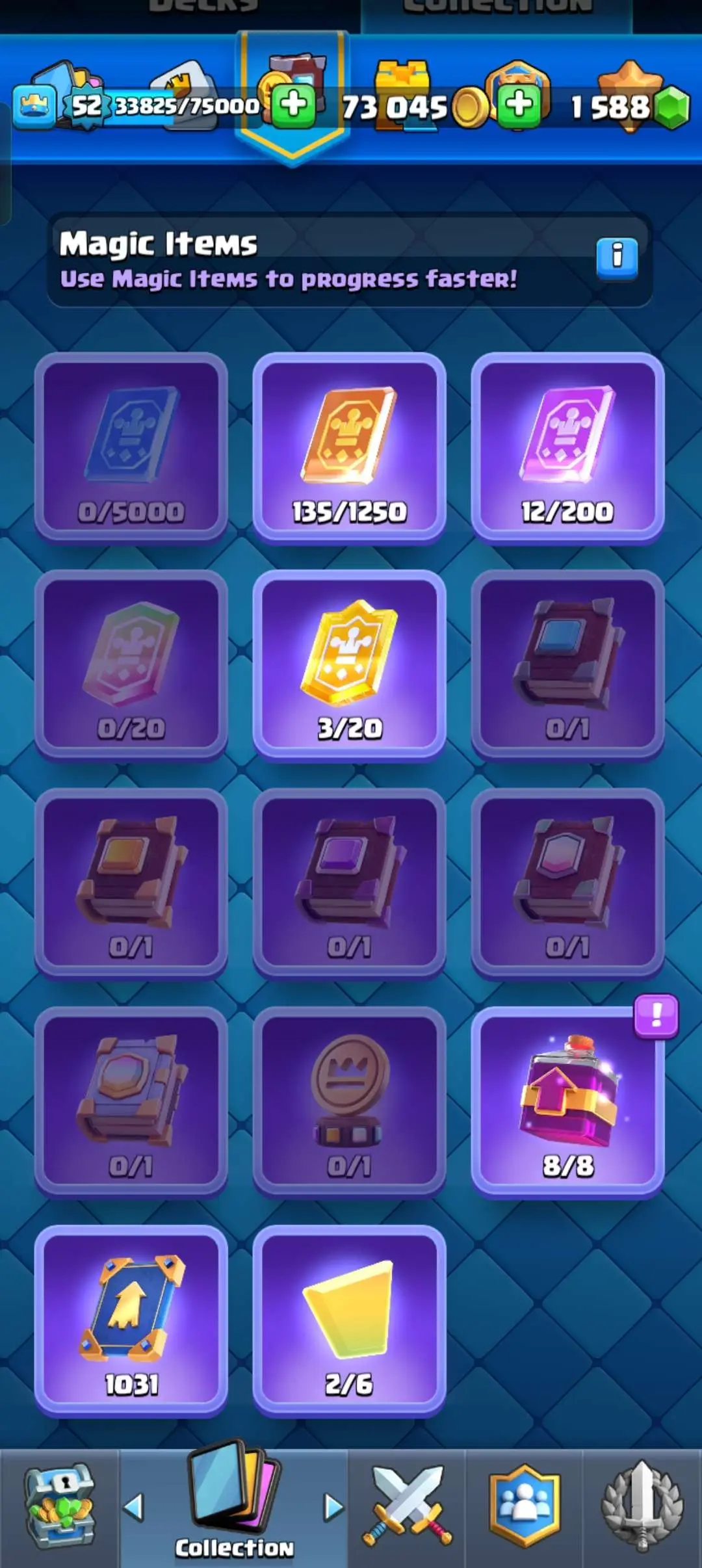Select the orange Book of Cards tile
Image resolution: width=702 pixels, height=1568 pixels.
131,883
